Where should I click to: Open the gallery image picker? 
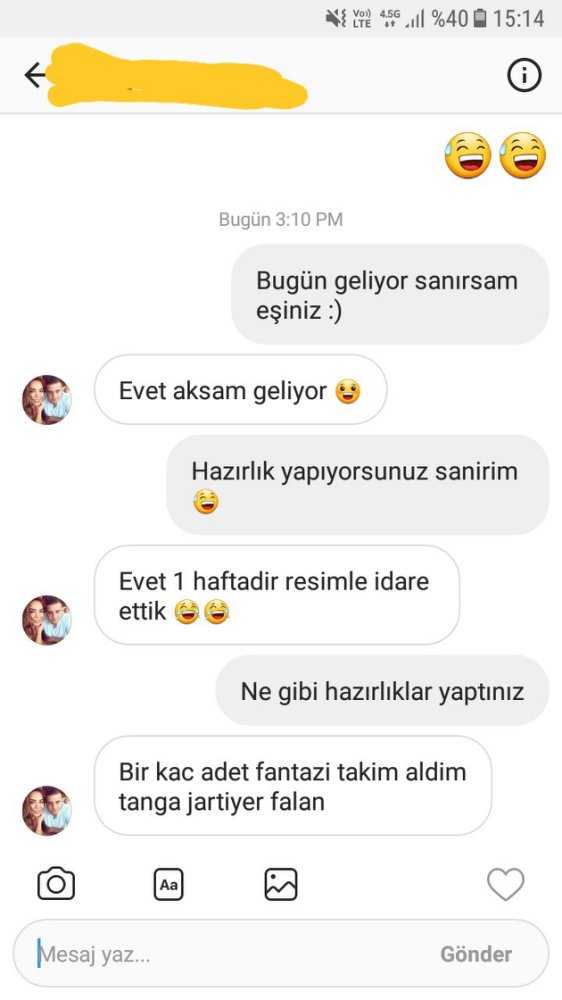click(x=281, y=885)
